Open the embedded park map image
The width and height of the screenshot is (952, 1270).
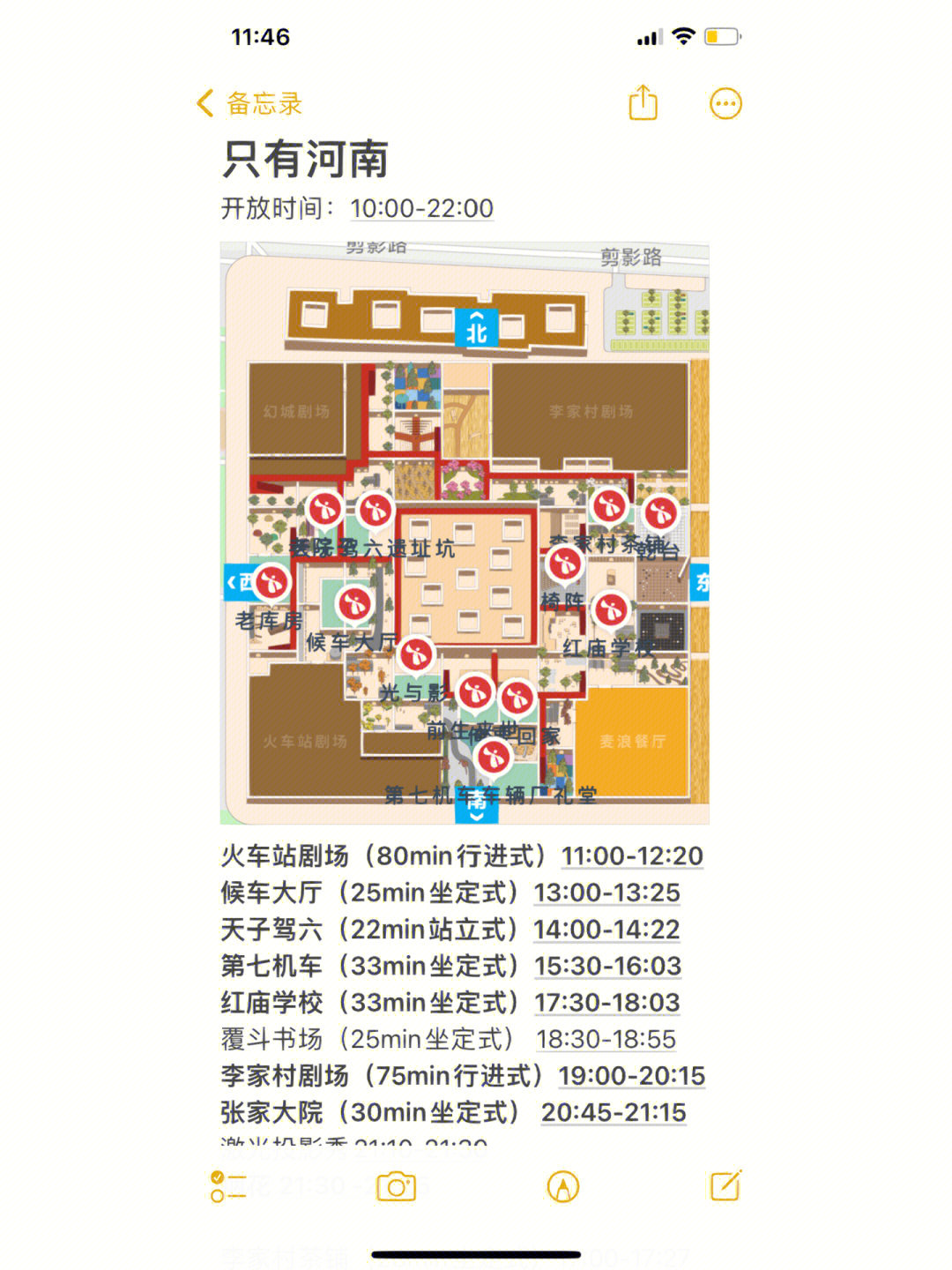[465, 533]
